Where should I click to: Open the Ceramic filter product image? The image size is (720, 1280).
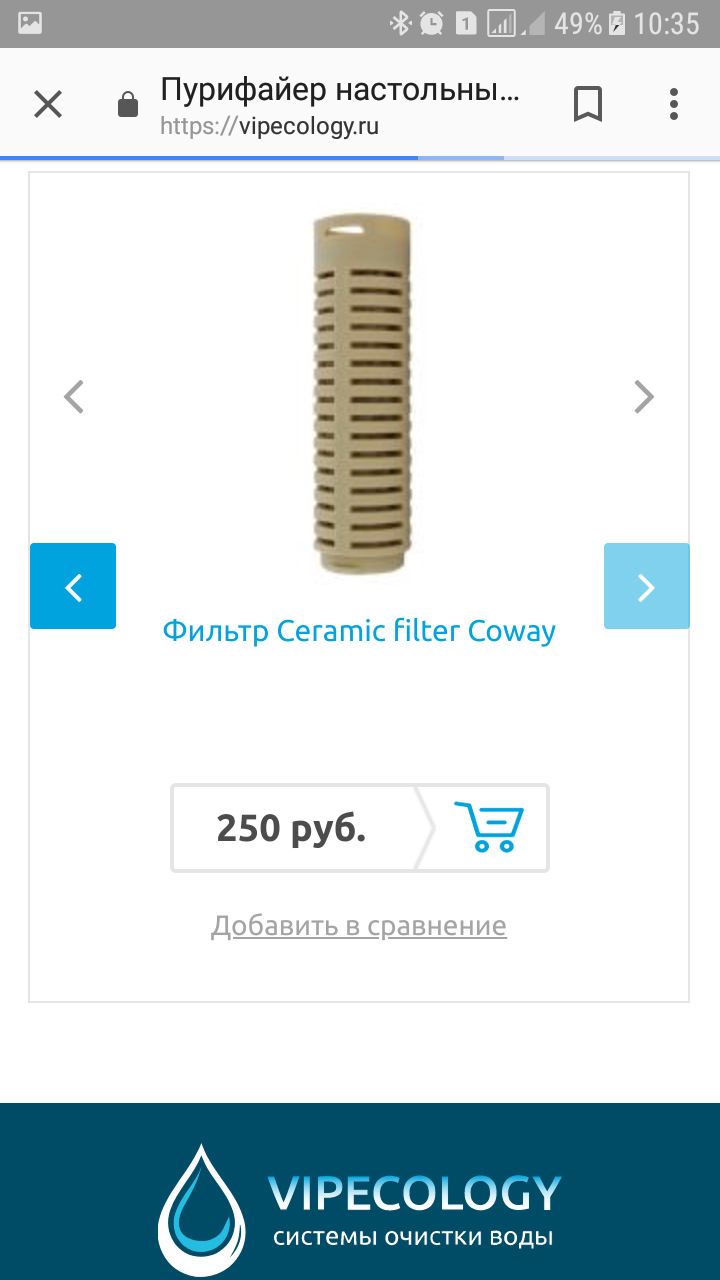tap(359, 395)
